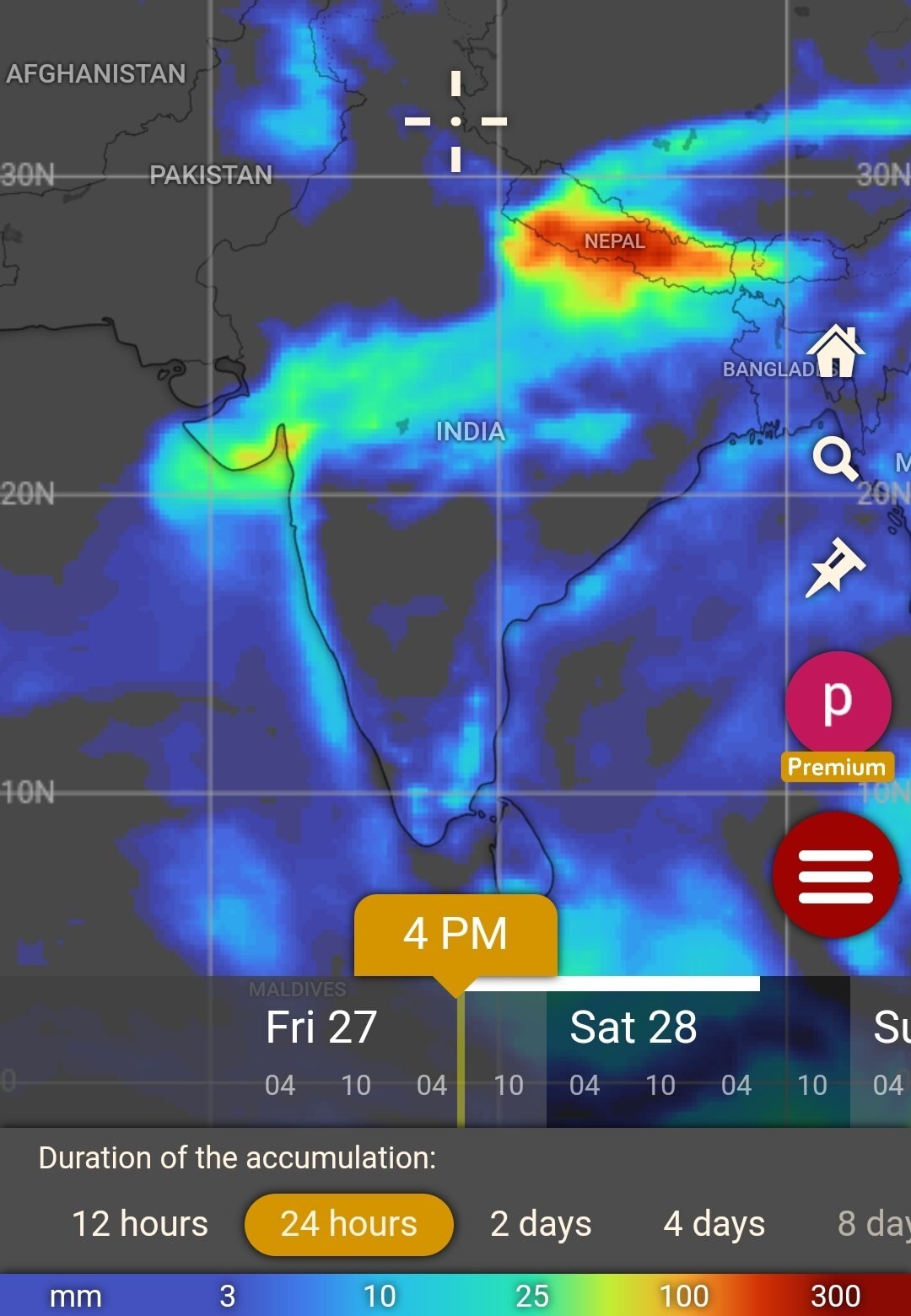Select 12 hours accumulation duration
911x1316 pixels.
click(x=140, y=1223)
